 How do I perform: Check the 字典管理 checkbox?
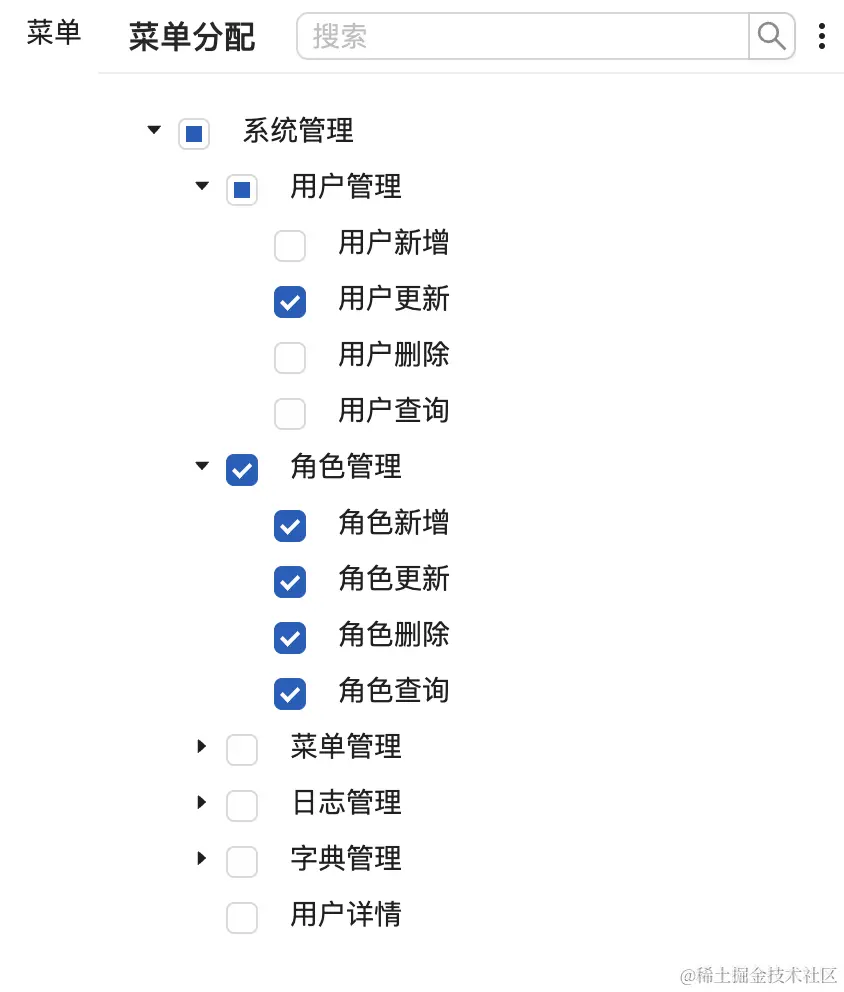242,862
